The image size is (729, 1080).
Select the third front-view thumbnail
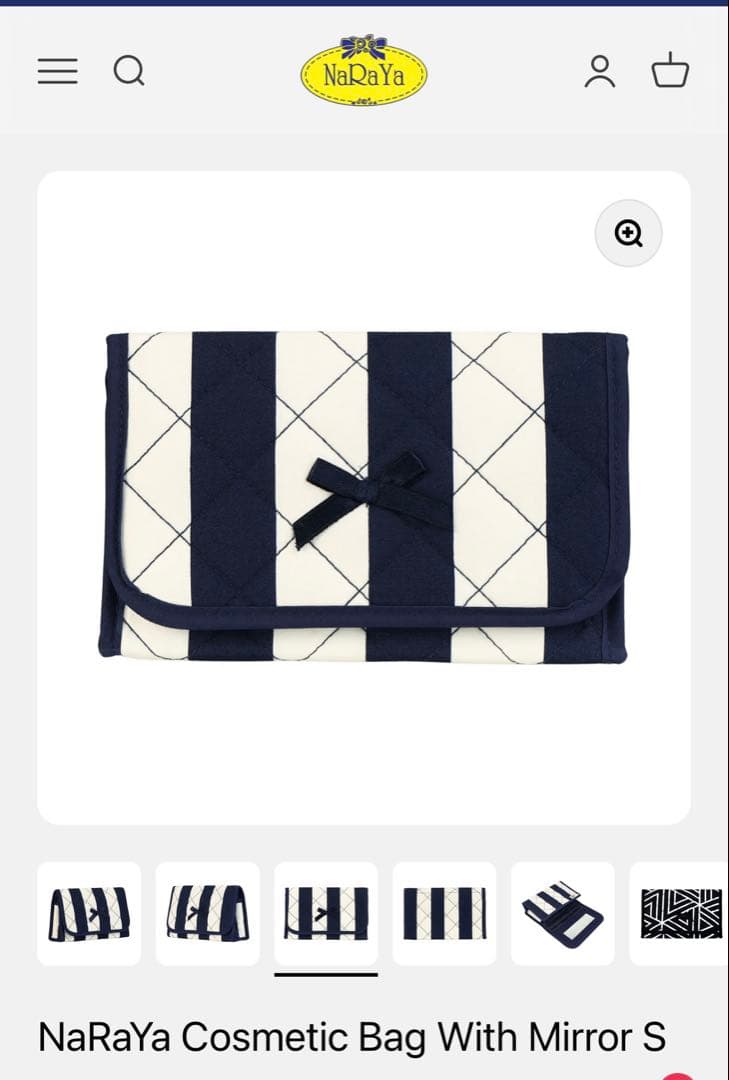(326, 913)
